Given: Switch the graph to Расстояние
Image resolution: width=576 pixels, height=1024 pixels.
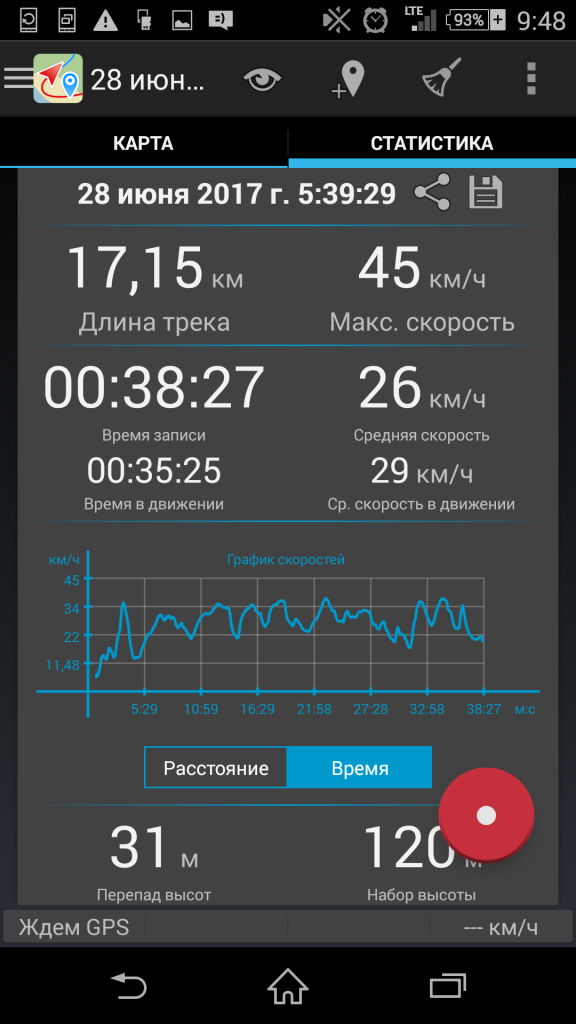Looking at the screenshot, I should [x=216, y=768].
